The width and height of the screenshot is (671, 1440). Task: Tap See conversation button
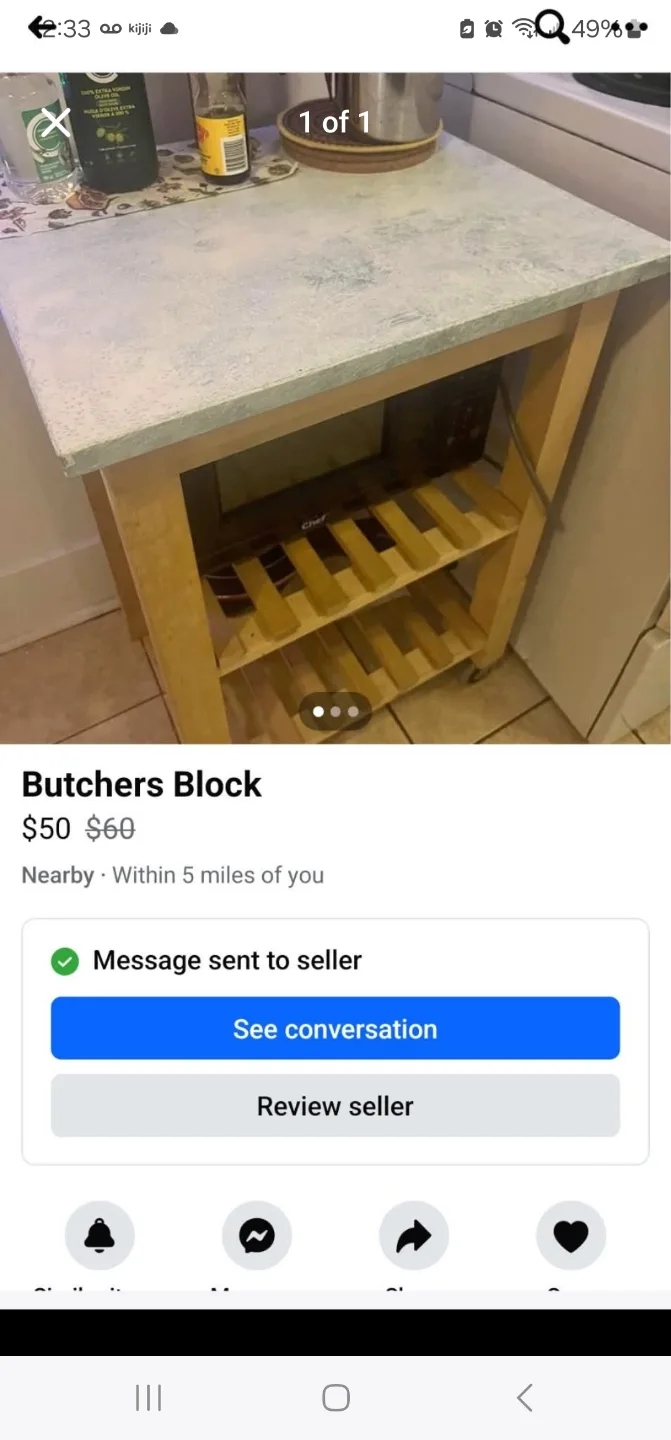click(335, 1028)
